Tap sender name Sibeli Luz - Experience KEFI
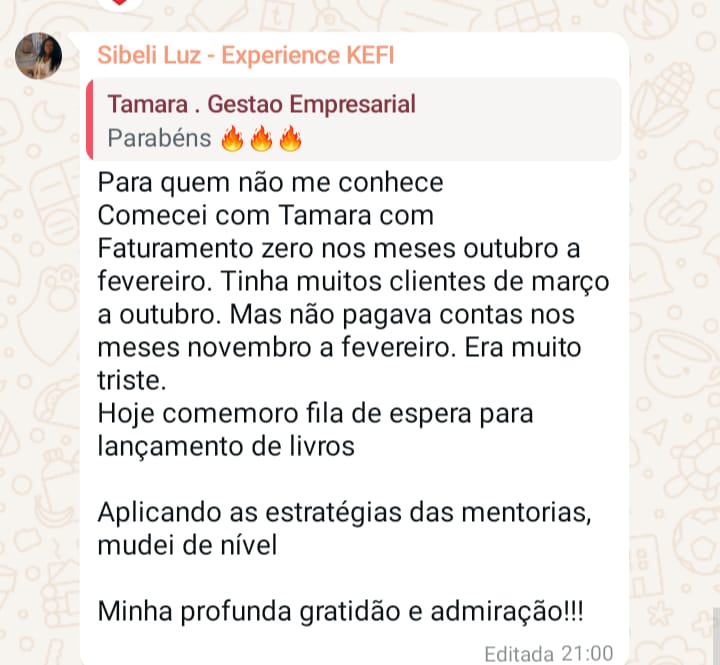 (245, 56)
